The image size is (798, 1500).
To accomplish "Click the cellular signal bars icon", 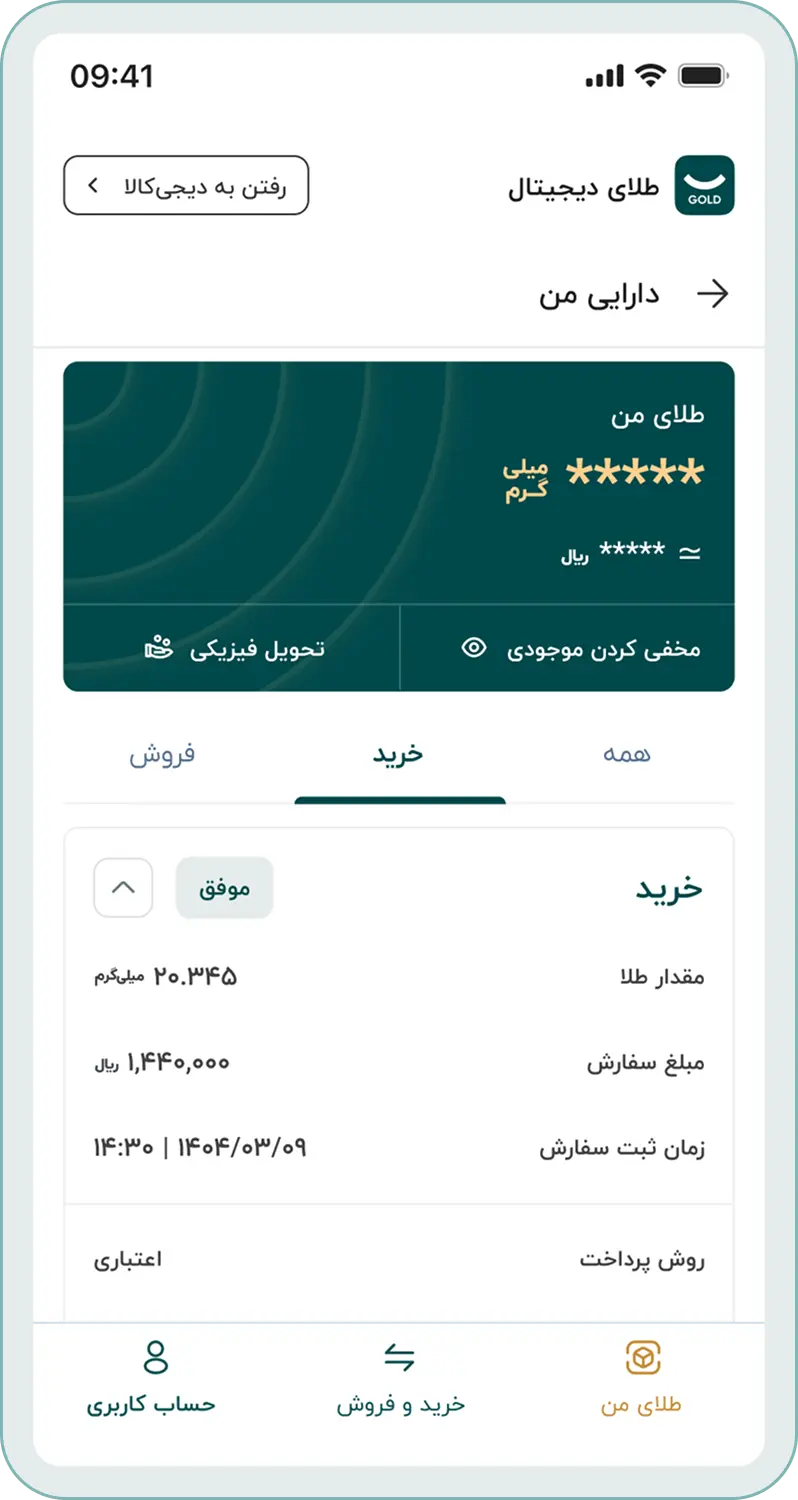I will click(600, 74).
